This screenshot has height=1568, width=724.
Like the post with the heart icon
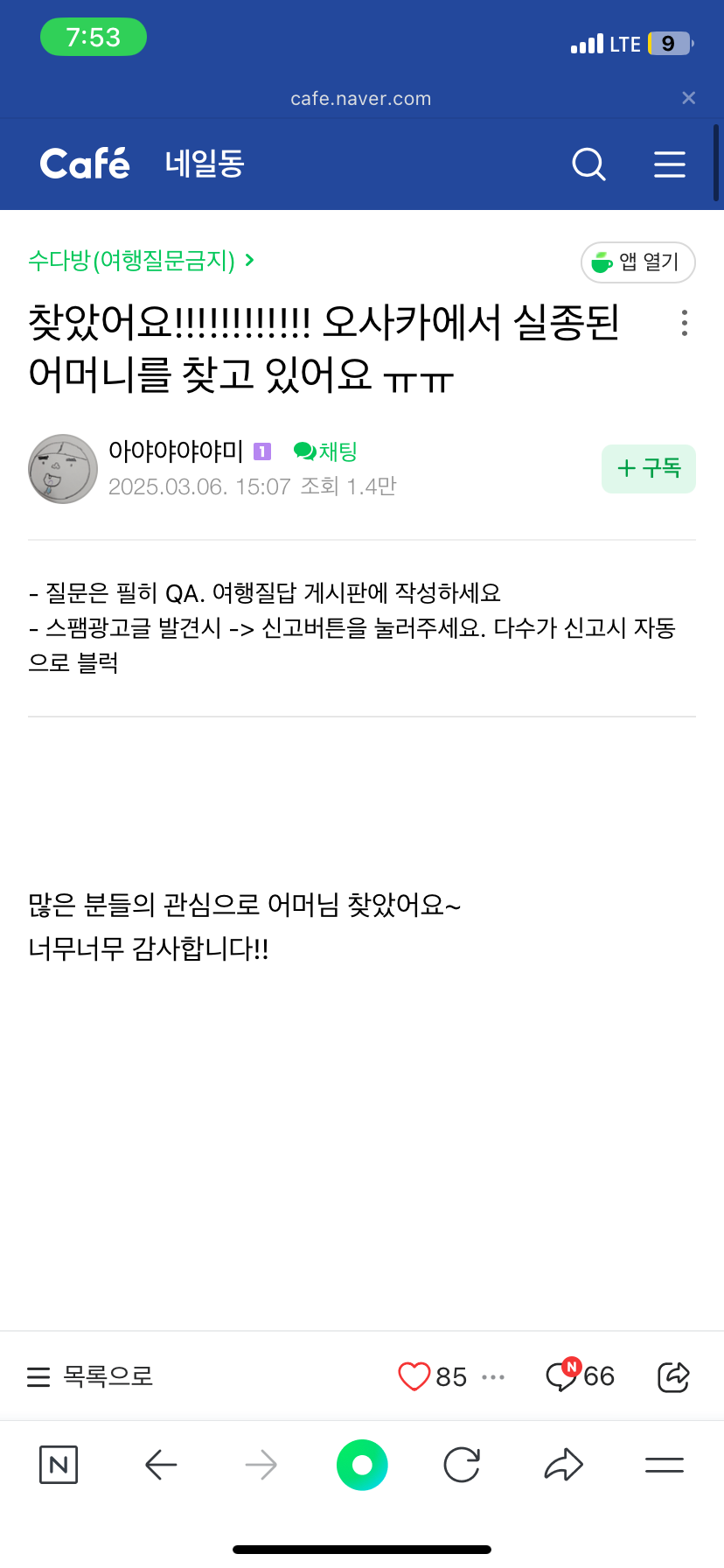(414, 1376)
